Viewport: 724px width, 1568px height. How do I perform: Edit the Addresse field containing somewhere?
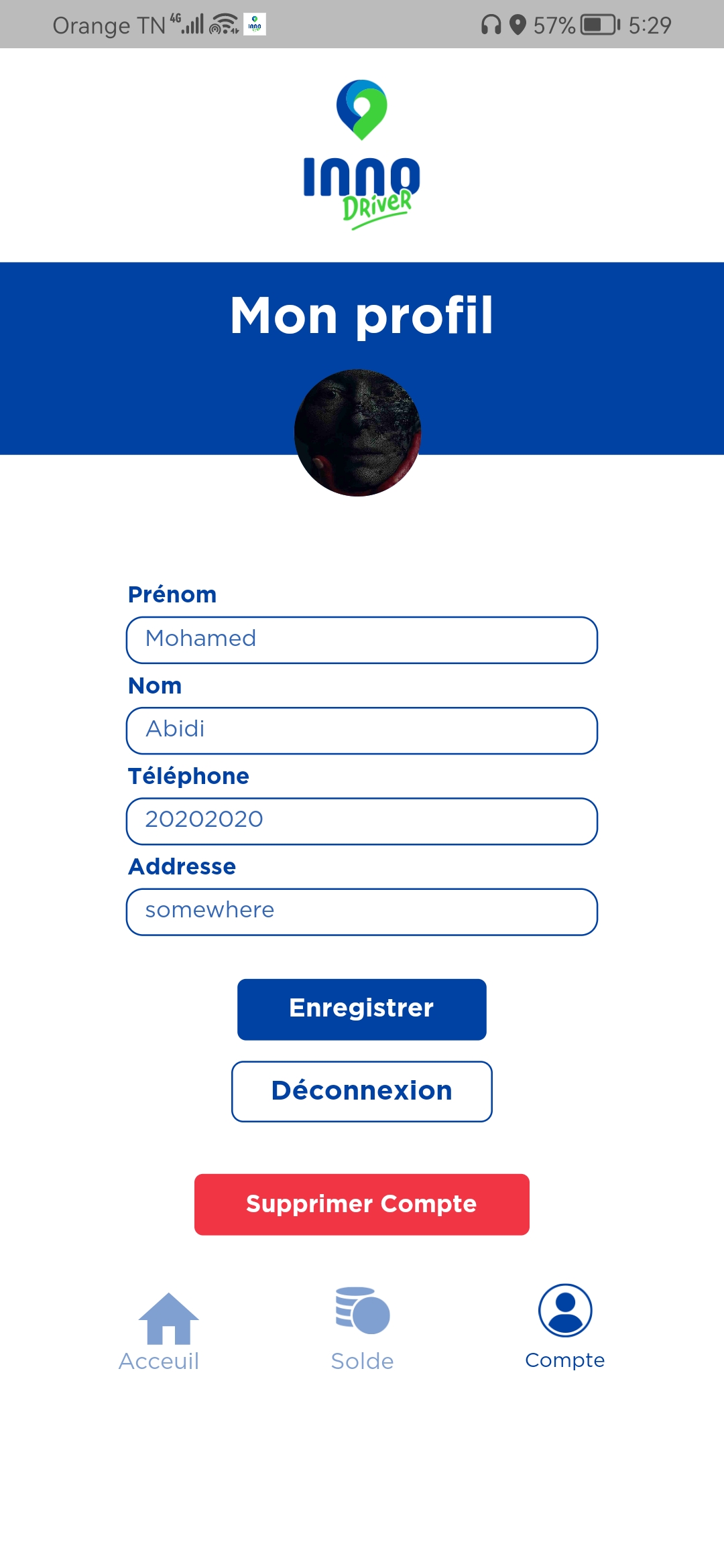click(x=362, y=911)
